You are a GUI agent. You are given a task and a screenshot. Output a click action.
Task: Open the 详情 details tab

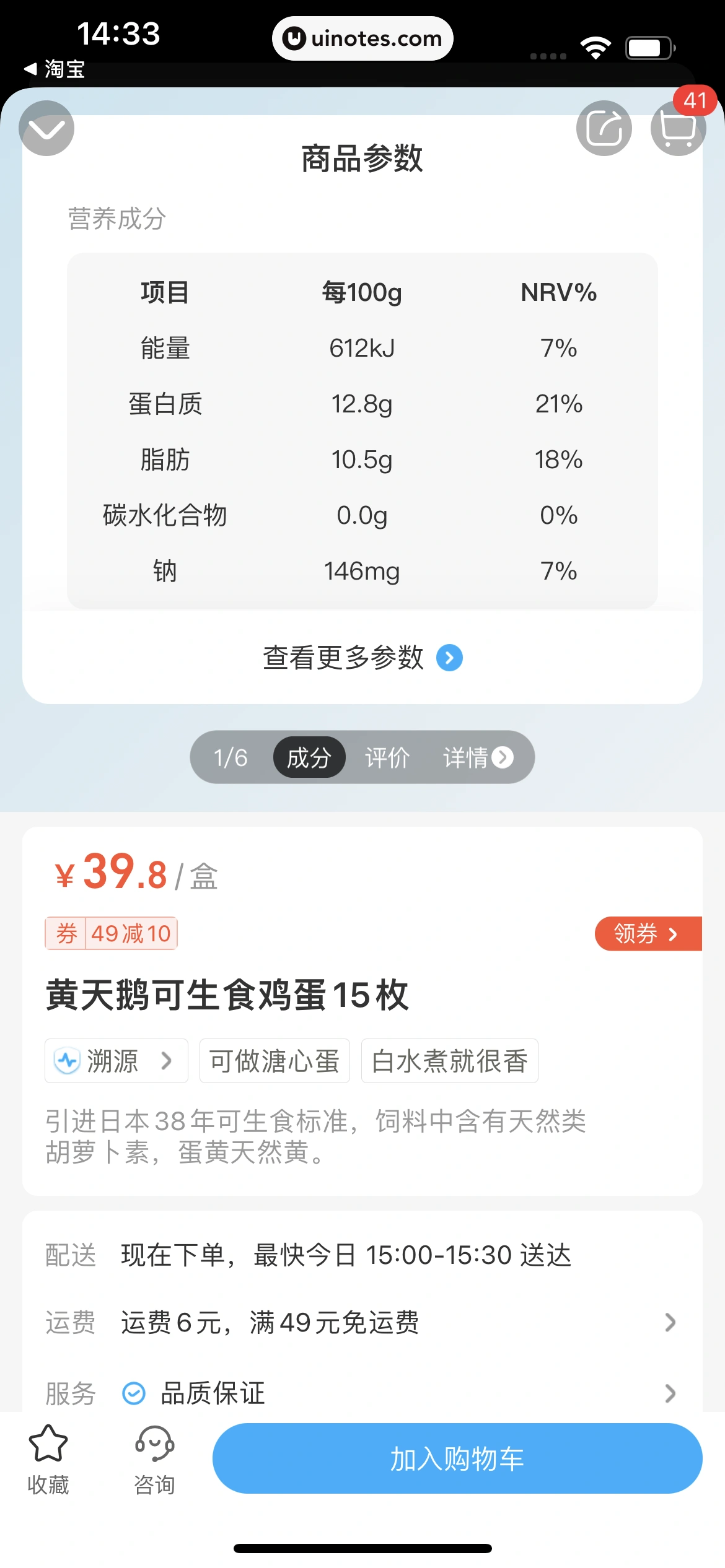pos(477,757)
